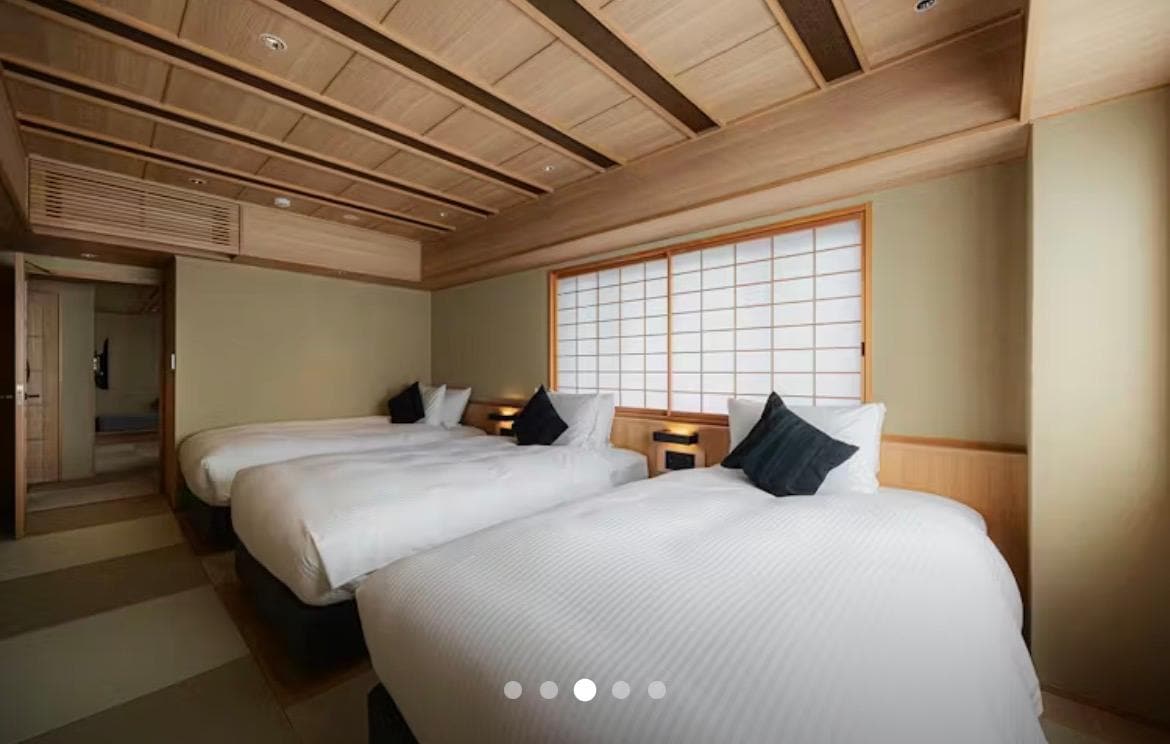This screenshot has width=1170, height=744.
Task: Open the hotel room photo fullscreen
Action: point(585,350)
